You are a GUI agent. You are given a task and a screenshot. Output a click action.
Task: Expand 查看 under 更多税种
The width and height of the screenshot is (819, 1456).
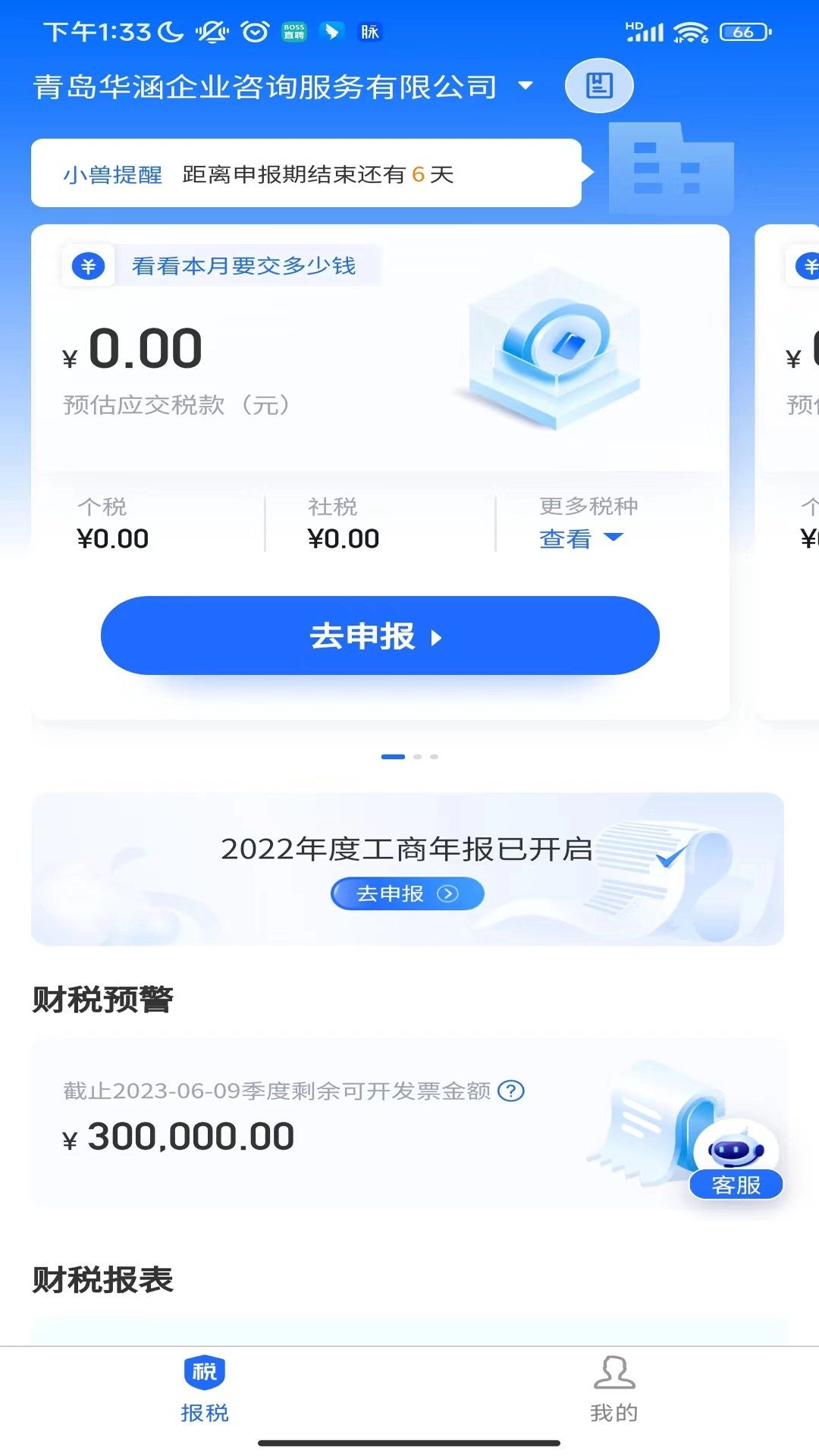click(581, 538)
